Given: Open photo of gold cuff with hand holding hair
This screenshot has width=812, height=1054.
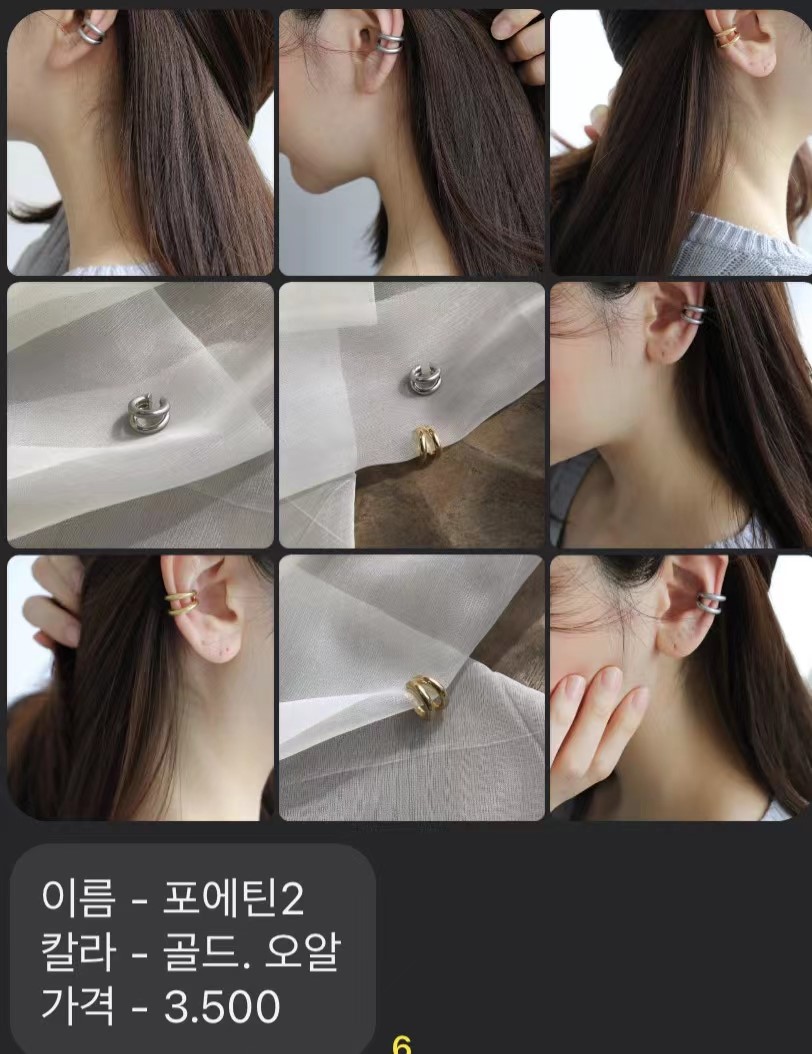Looking at the screenshot, I should [x=140, y=688].
